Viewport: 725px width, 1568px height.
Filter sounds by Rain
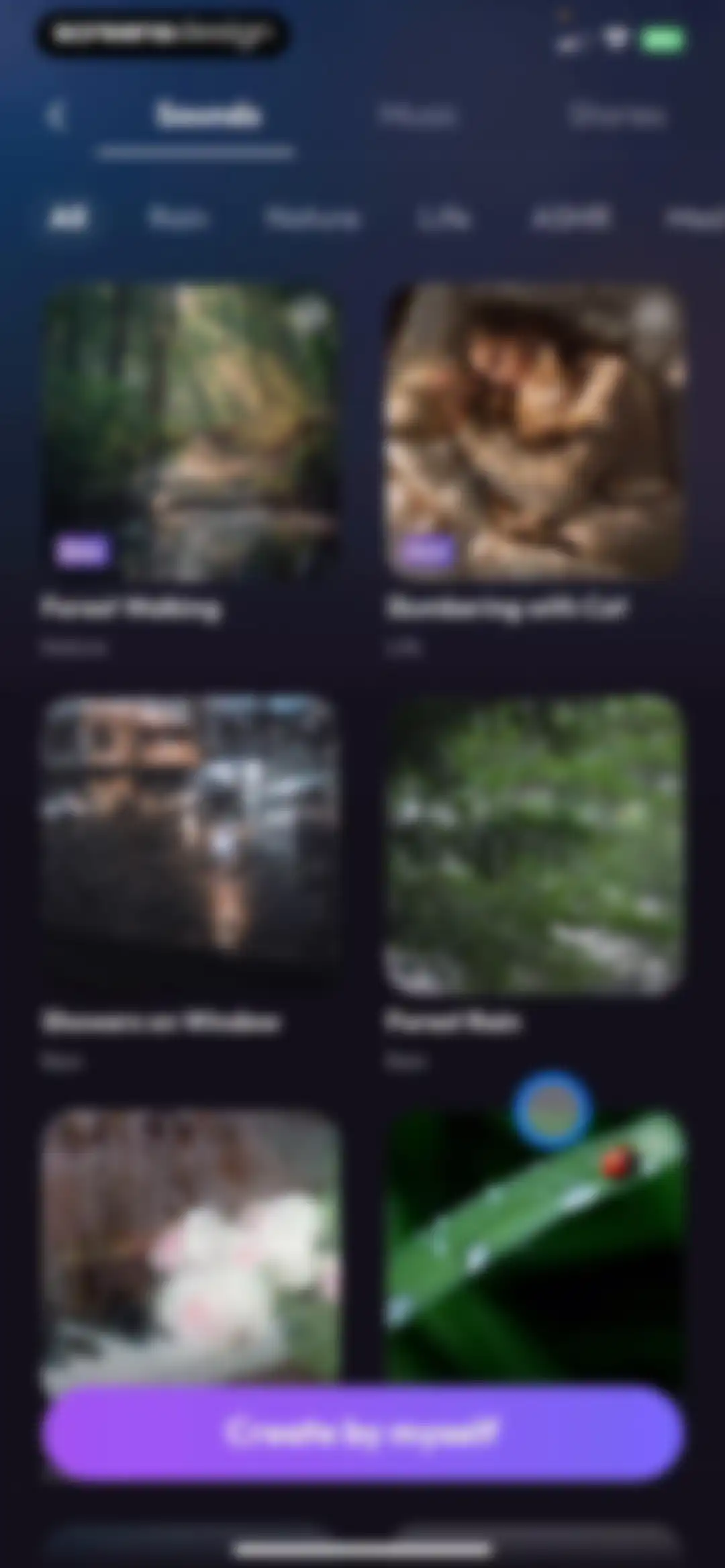coord(177,217)
